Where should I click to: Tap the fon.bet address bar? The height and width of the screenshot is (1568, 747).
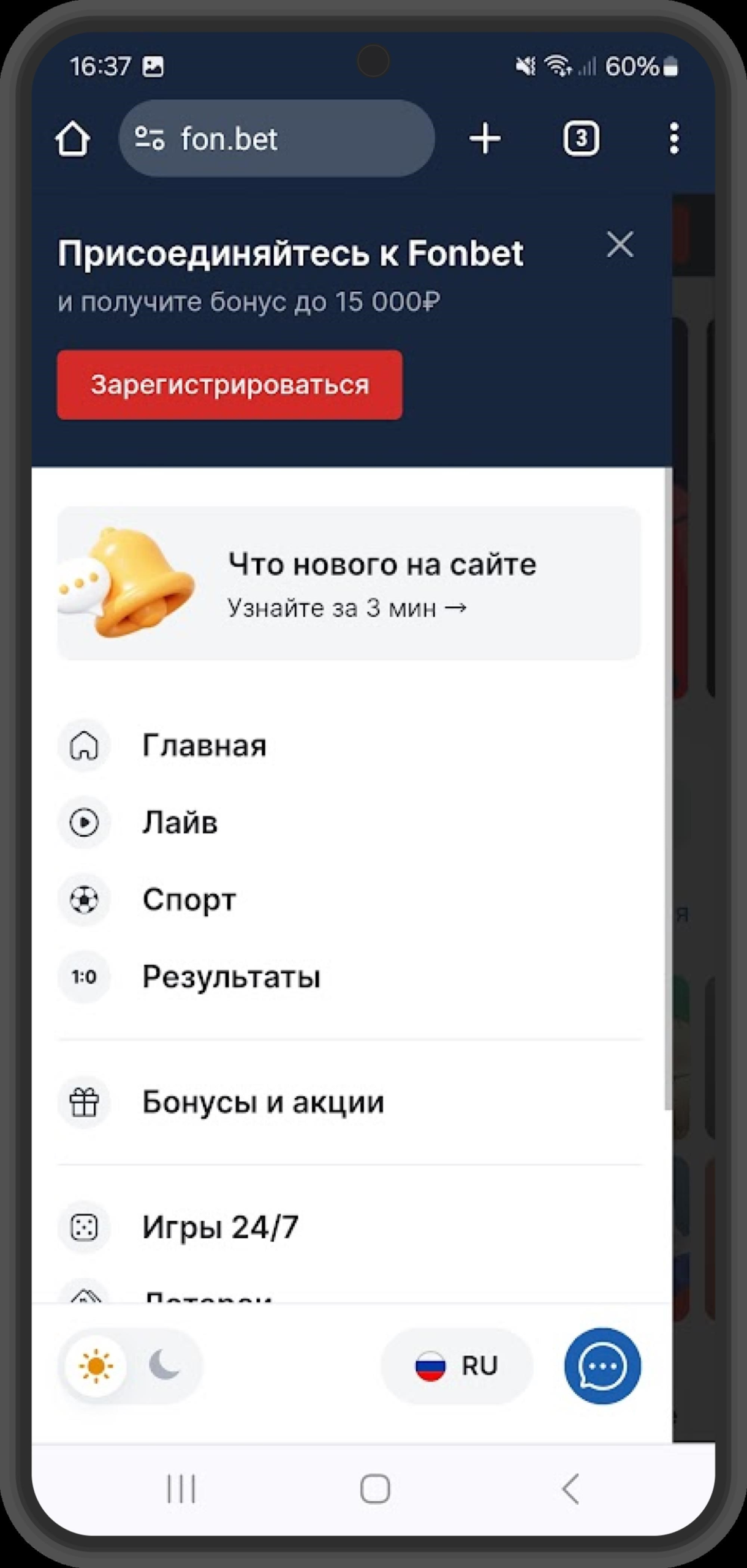[x=276, y=139]
